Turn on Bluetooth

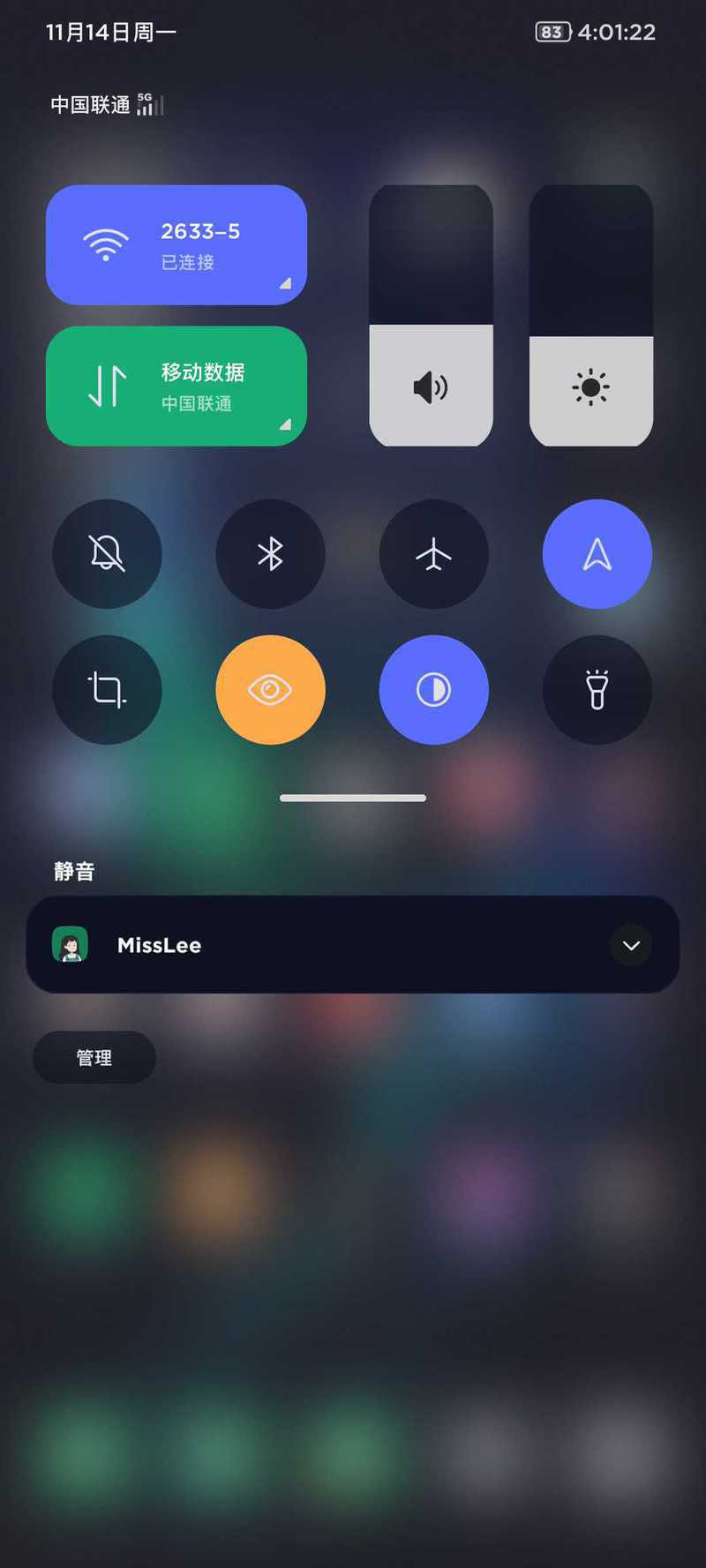(270, 554)
